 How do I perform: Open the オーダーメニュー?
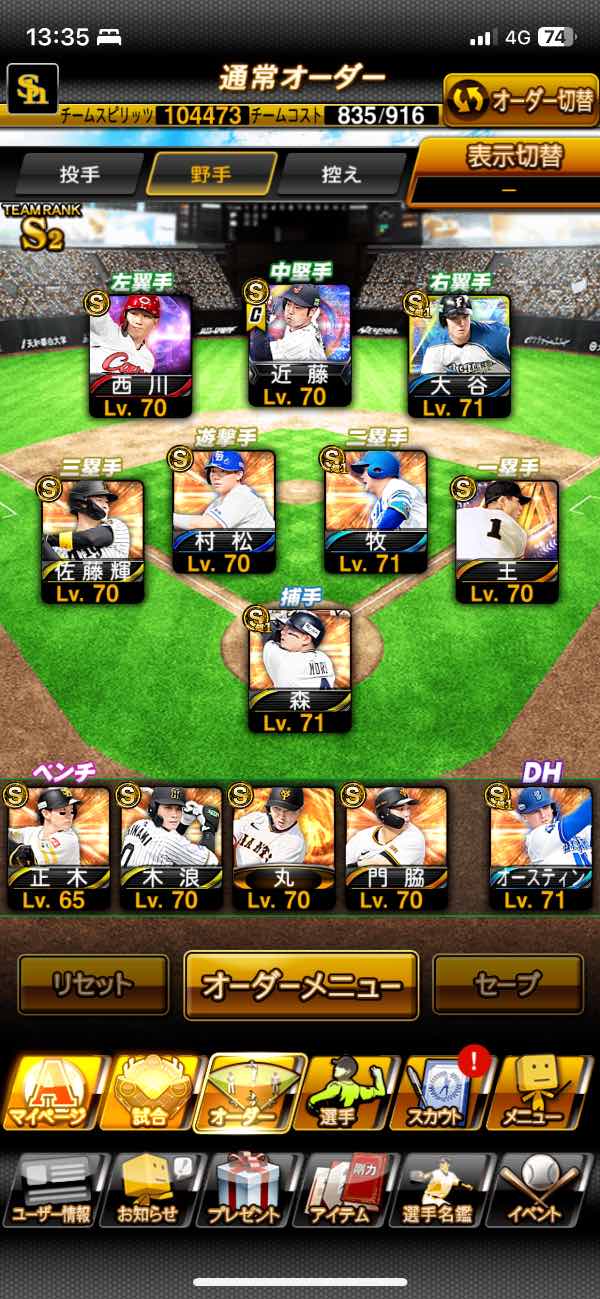[301, 985]
